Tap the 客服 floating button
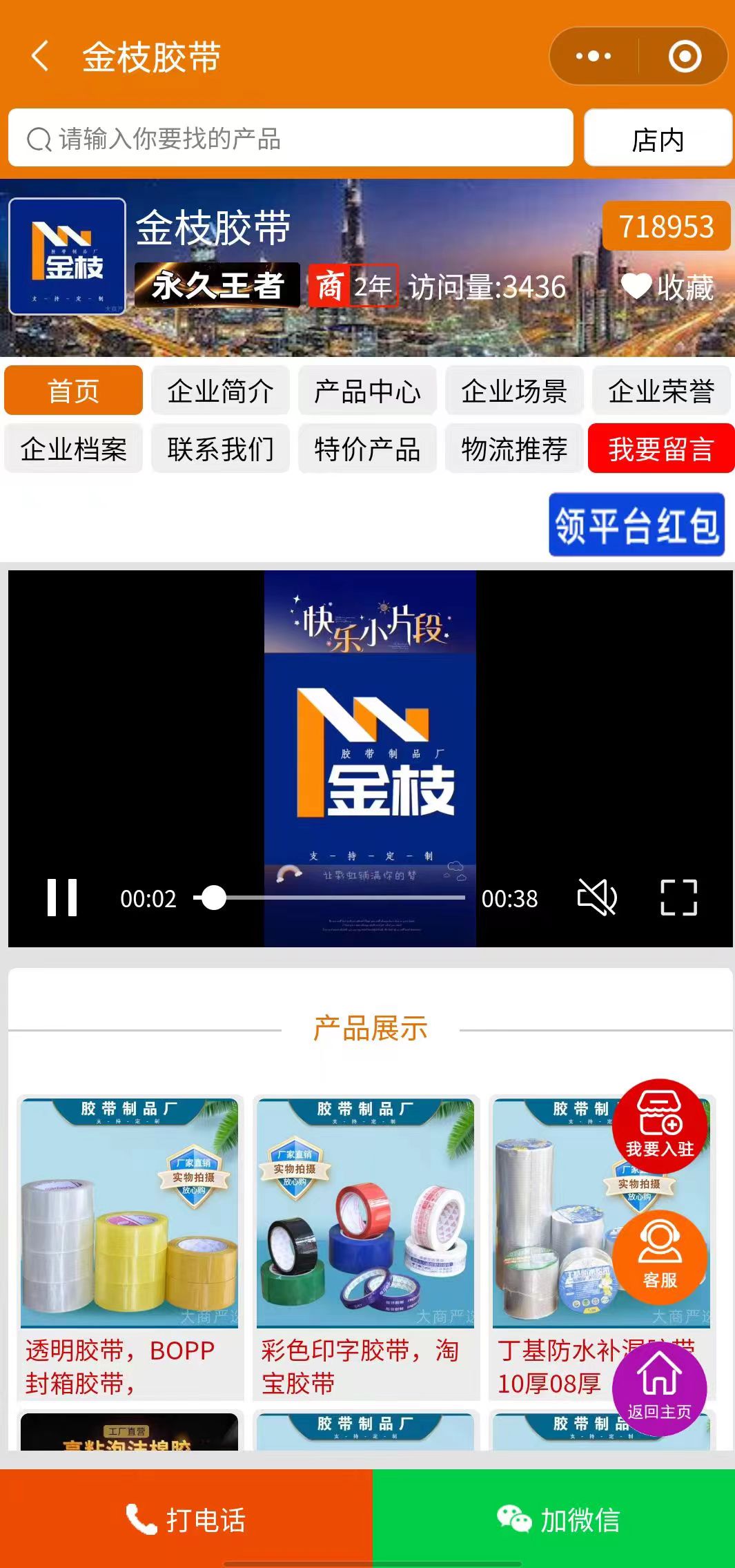Viewport: 735px width, 1568px height. point(660,1257)
